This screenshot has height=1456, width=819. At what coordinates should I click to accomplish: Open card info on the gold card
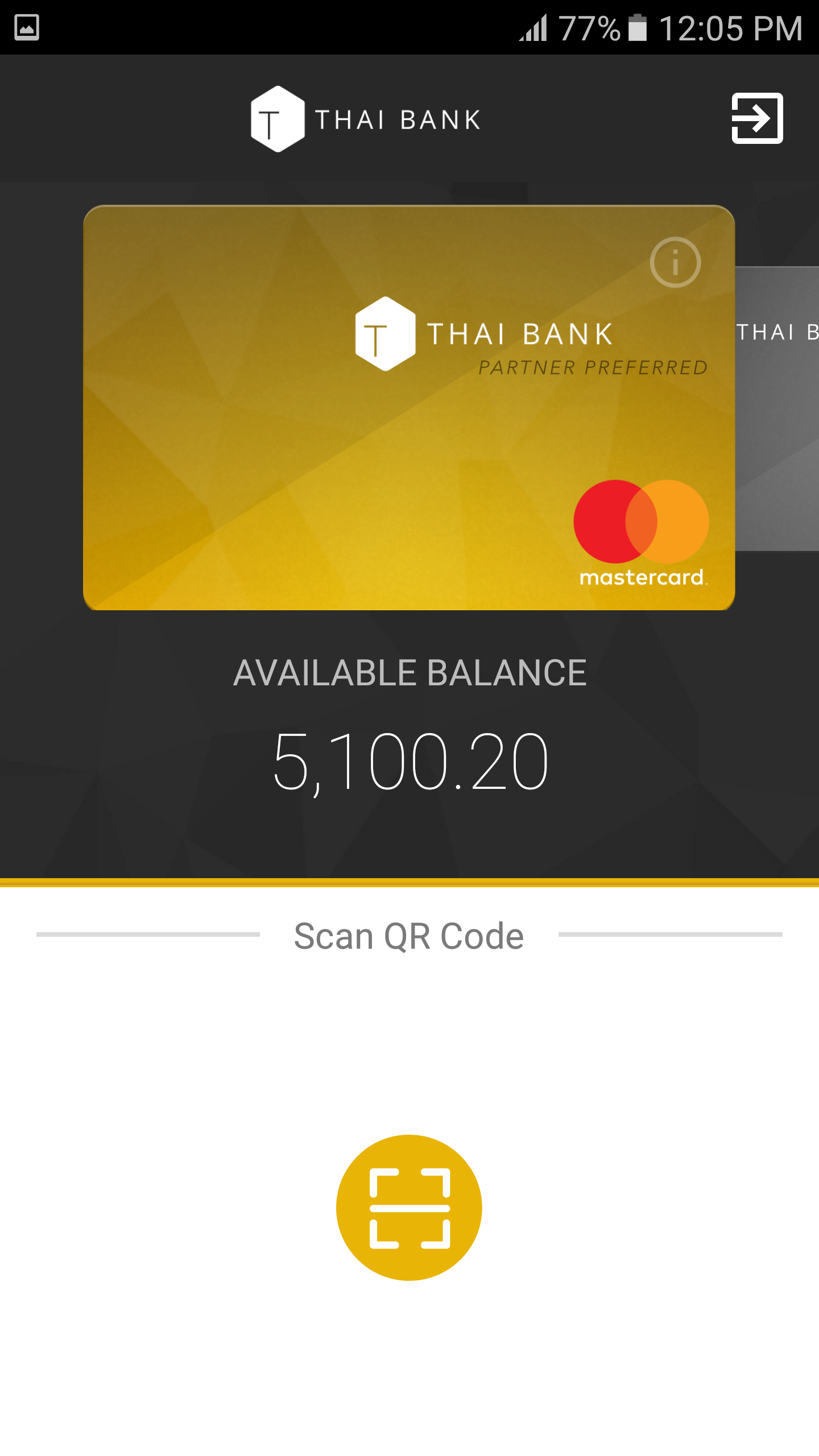click(x=675, y=263)
